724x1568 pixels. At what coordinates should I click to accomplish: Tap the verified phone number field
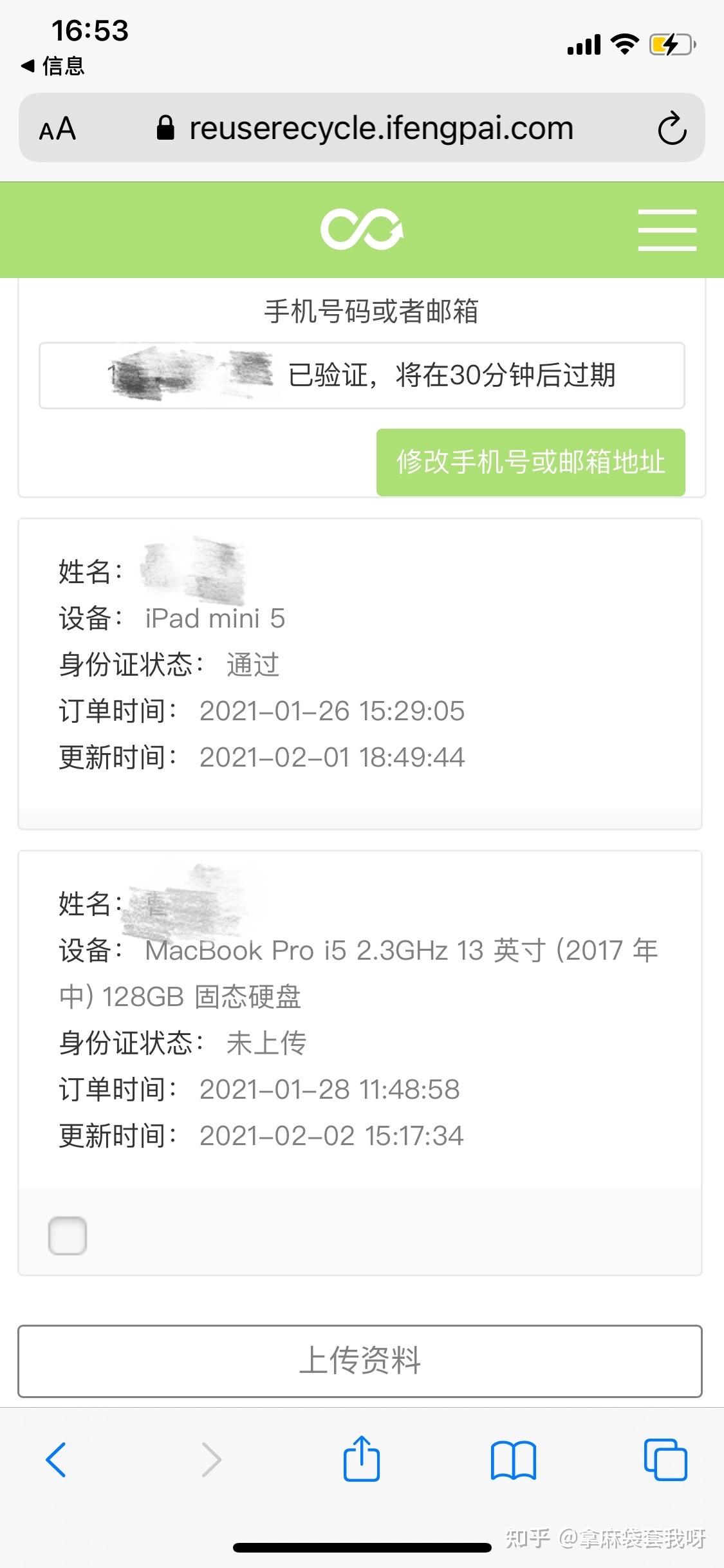click(x=362, y=376)
